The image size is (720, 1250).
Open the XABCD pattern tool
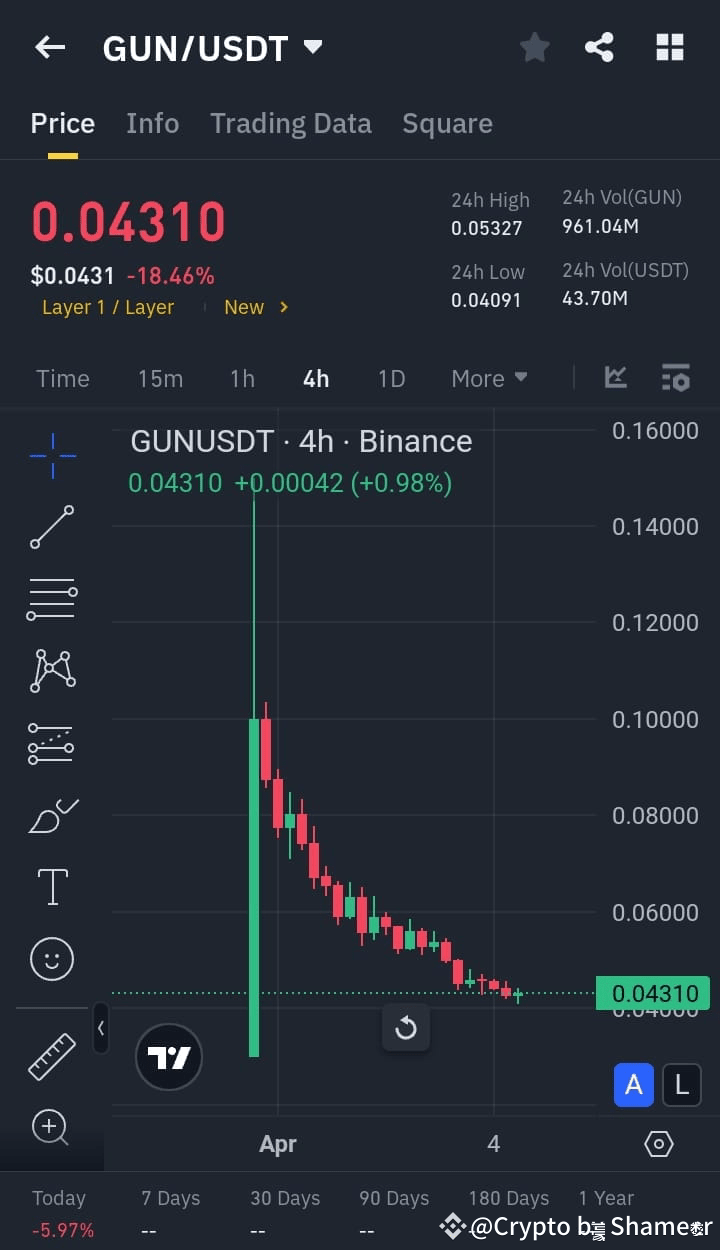point(51,670)
